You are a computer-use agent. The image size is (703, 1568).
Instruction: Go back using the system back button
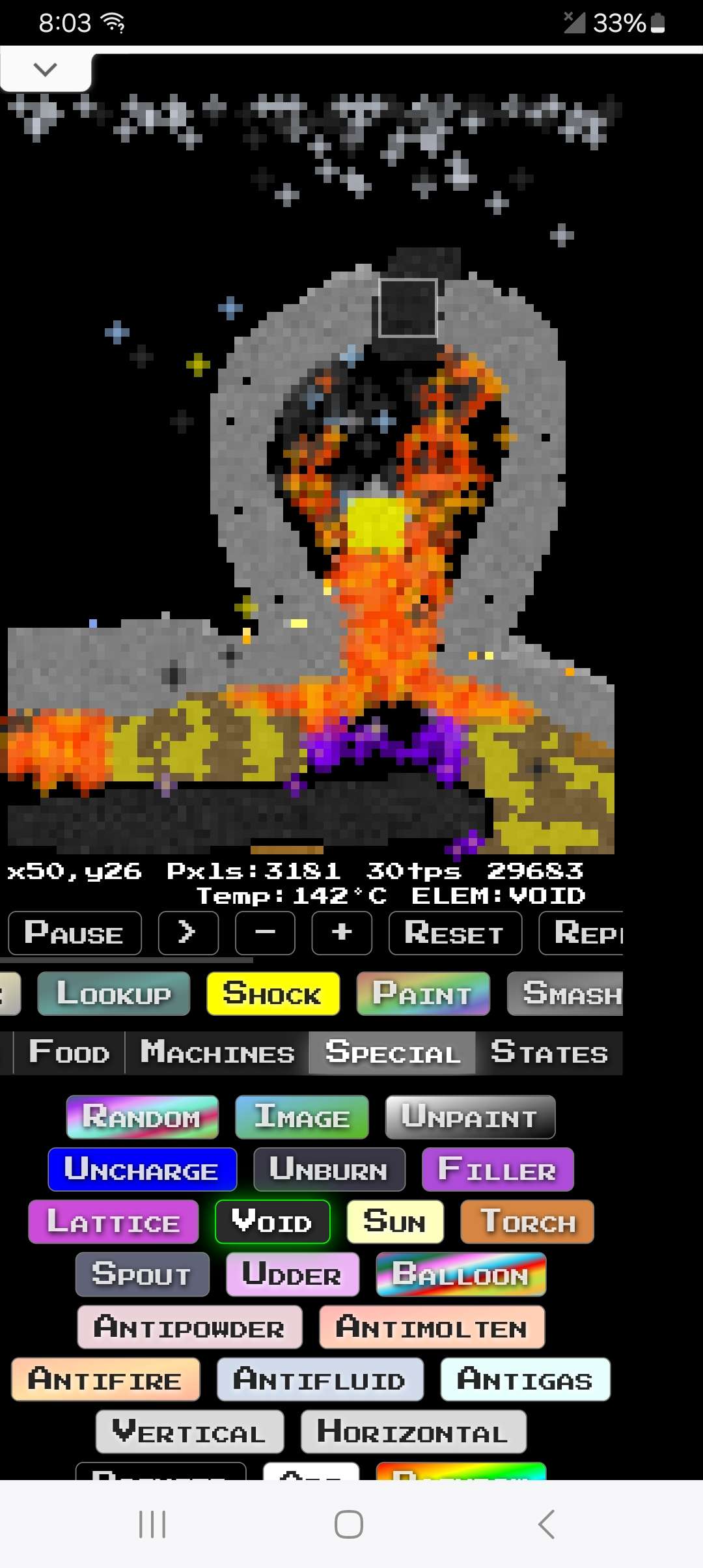[x=547, y=1524]
